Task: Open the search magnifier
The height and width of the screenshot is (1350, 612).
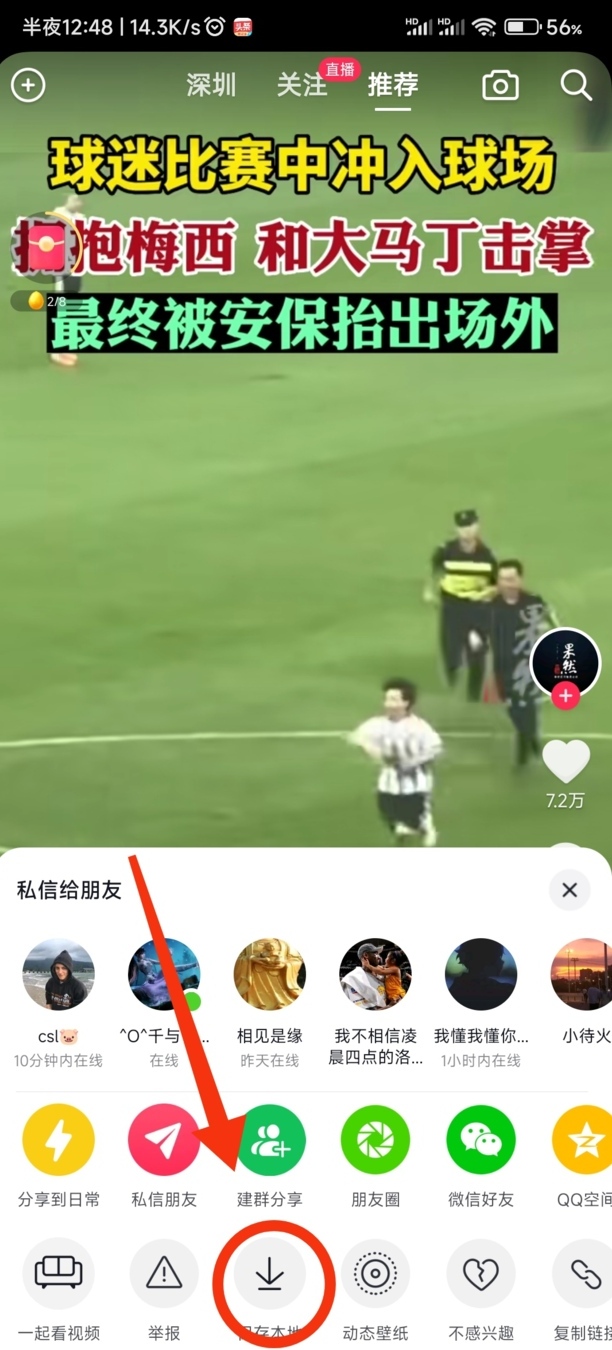Action: coord(576,85)
